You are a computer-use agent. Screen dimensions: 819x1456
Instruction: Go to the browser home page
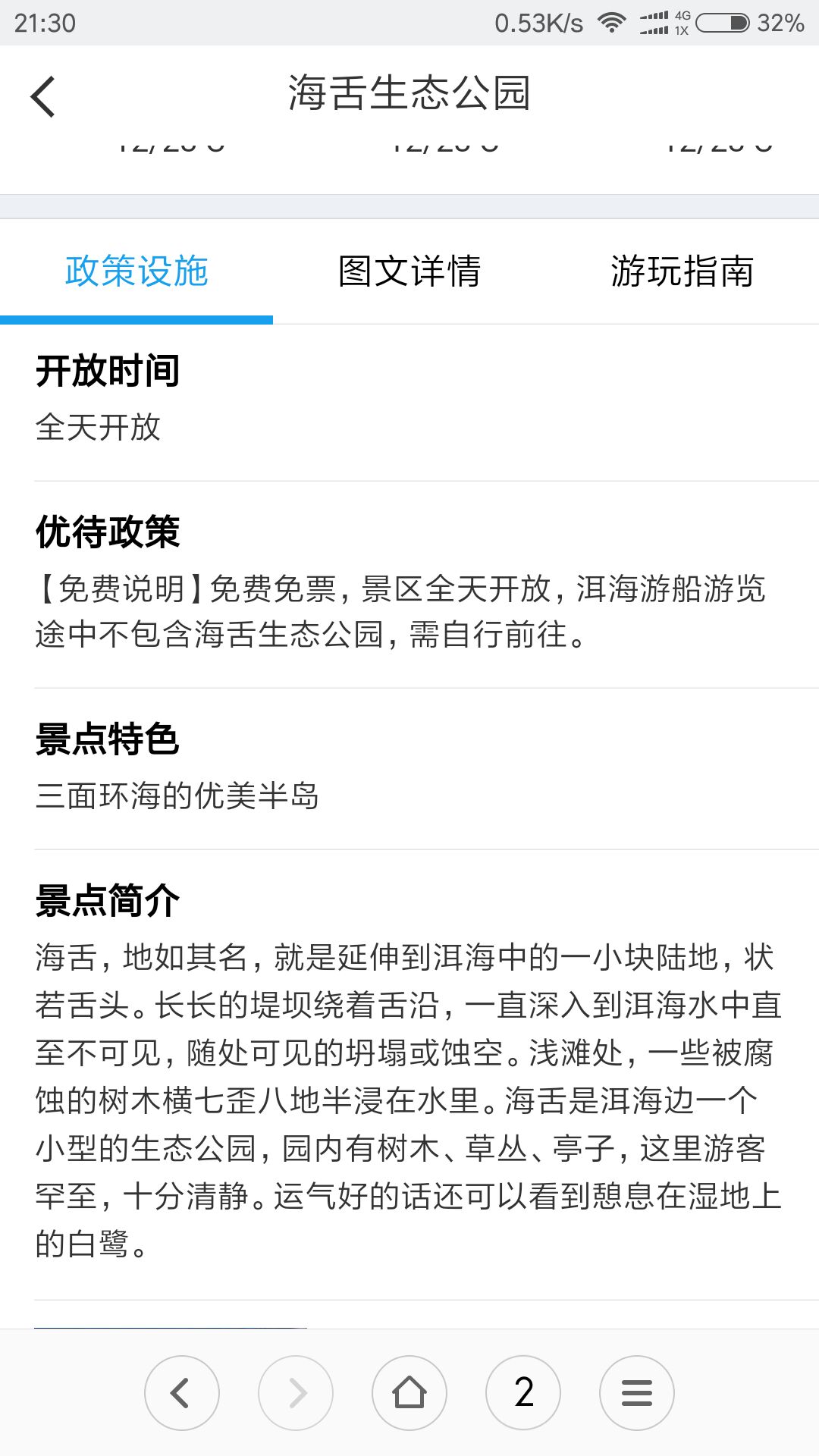coord(409,1393)
